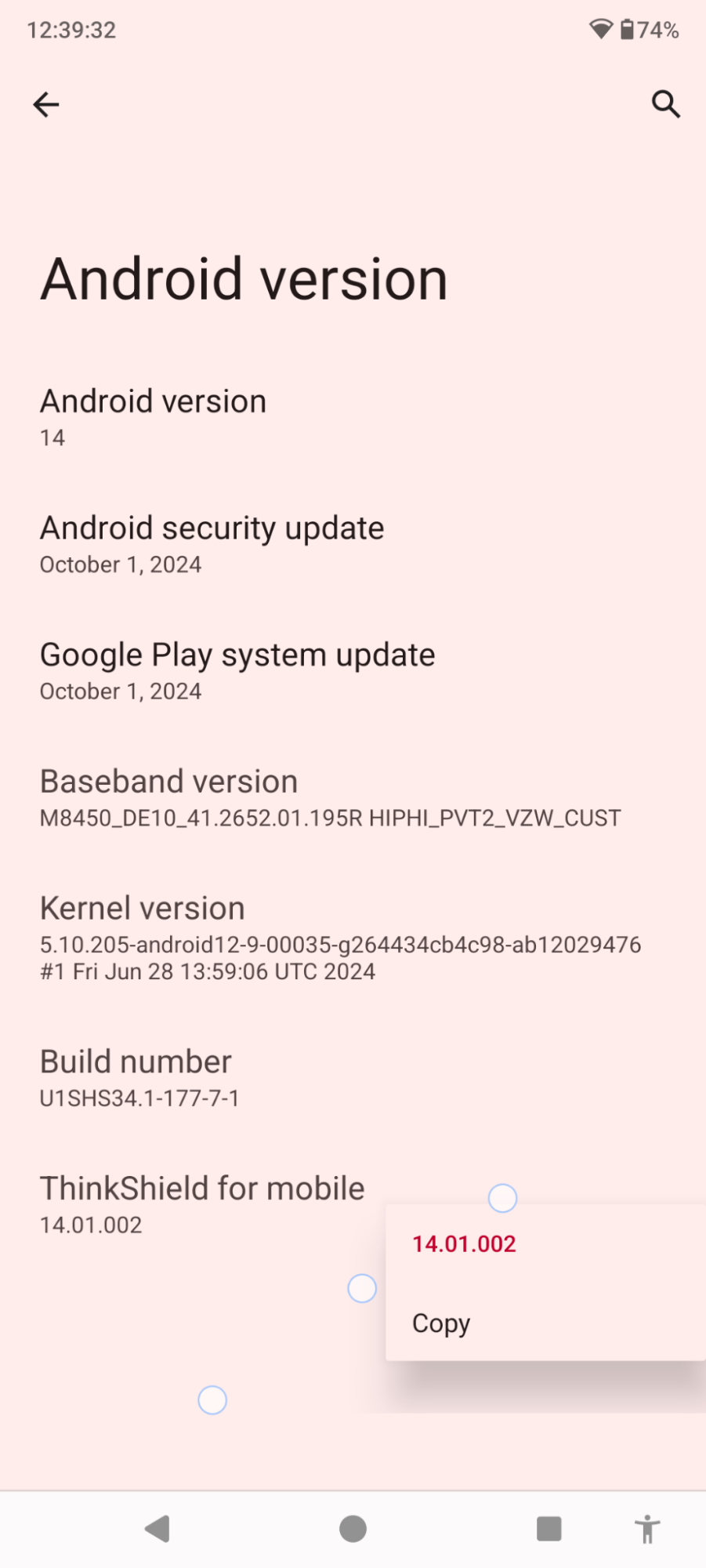Go to the system home screen
706x1568 pixels.
pyautogui.click(x=353, y=1528)
